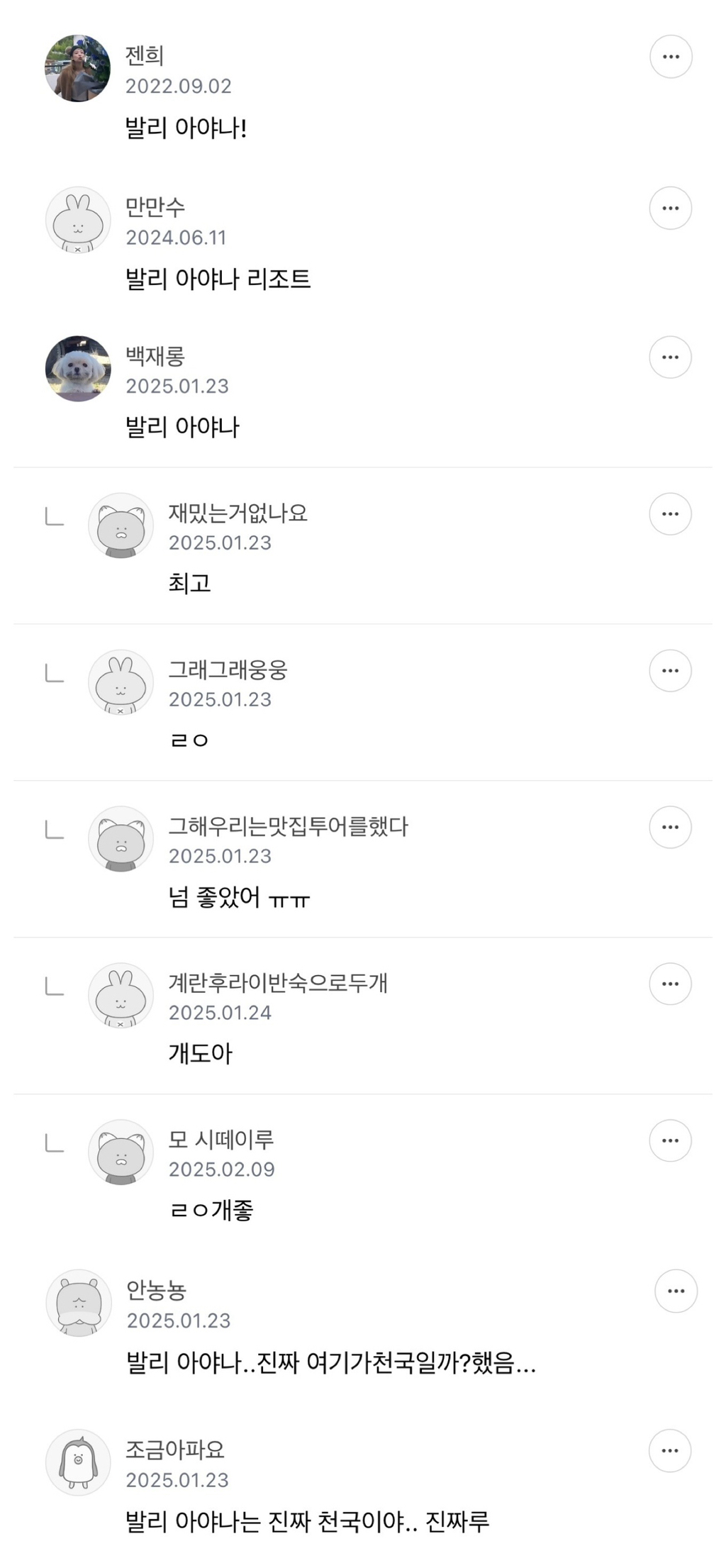Visit the profile of 안농뇽 via avatar

(79, 1303)
